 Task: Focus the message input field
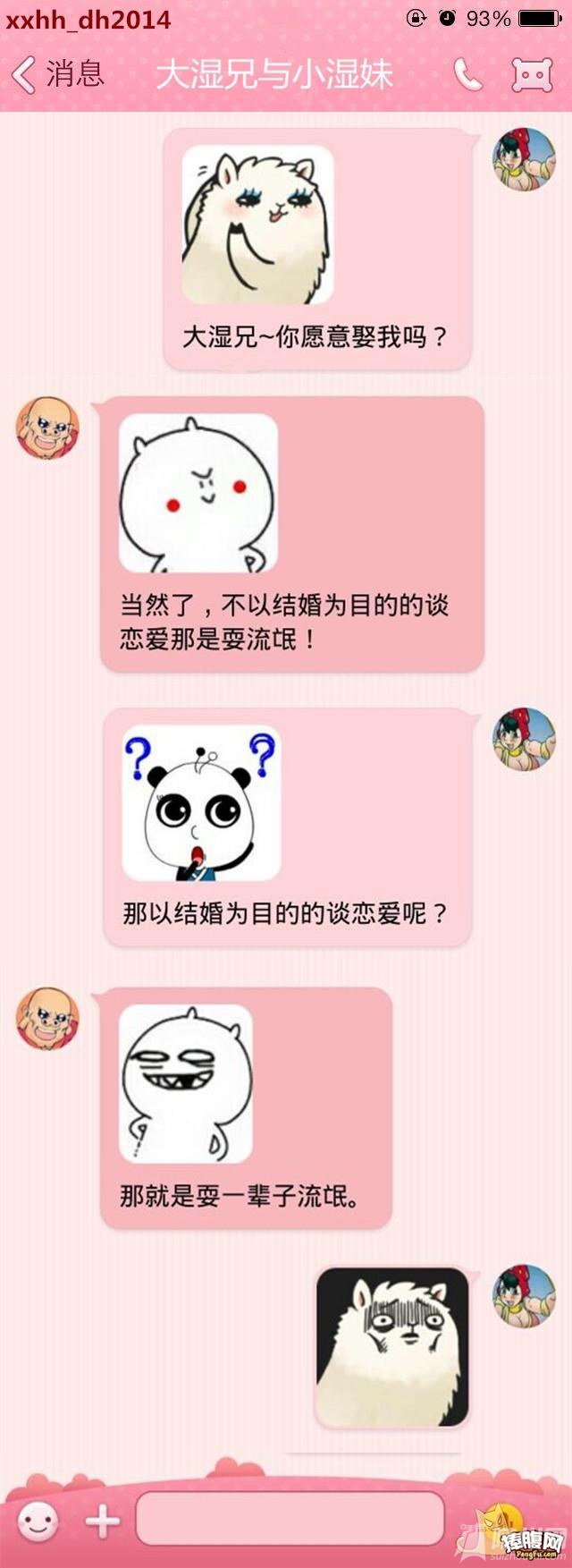(290, 1518)
